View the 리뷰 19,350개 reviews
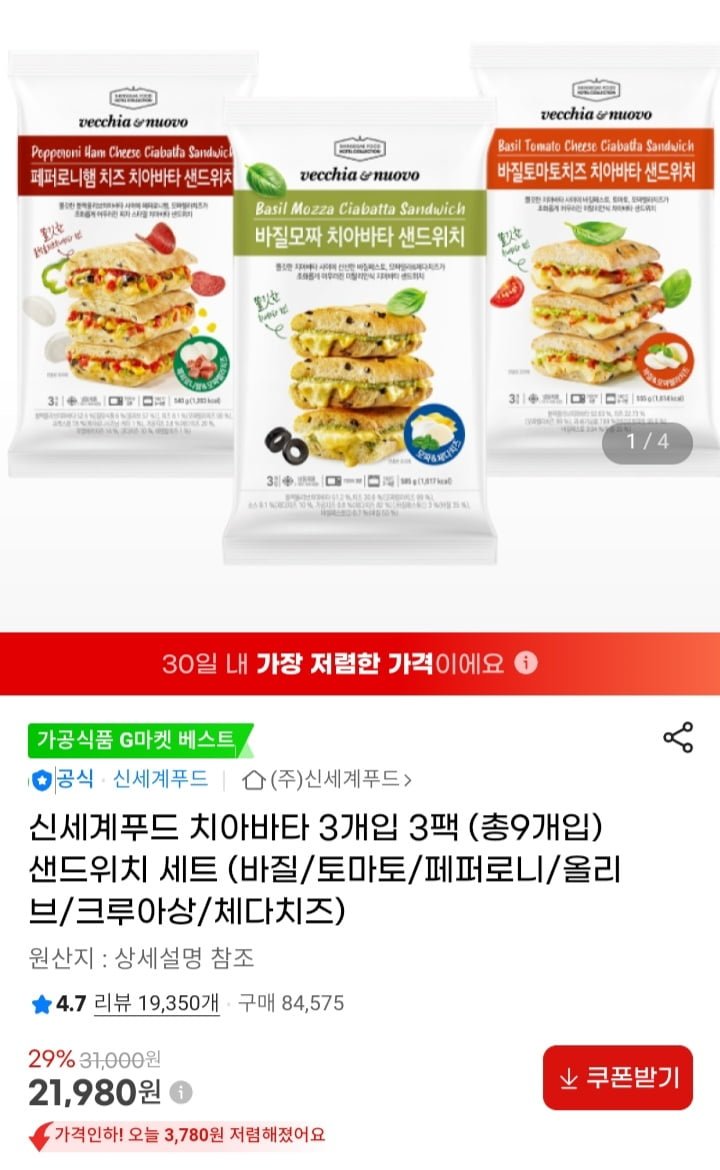Image resolution: width=720 pixels, height=1170 pixels. coord(156,1003)
